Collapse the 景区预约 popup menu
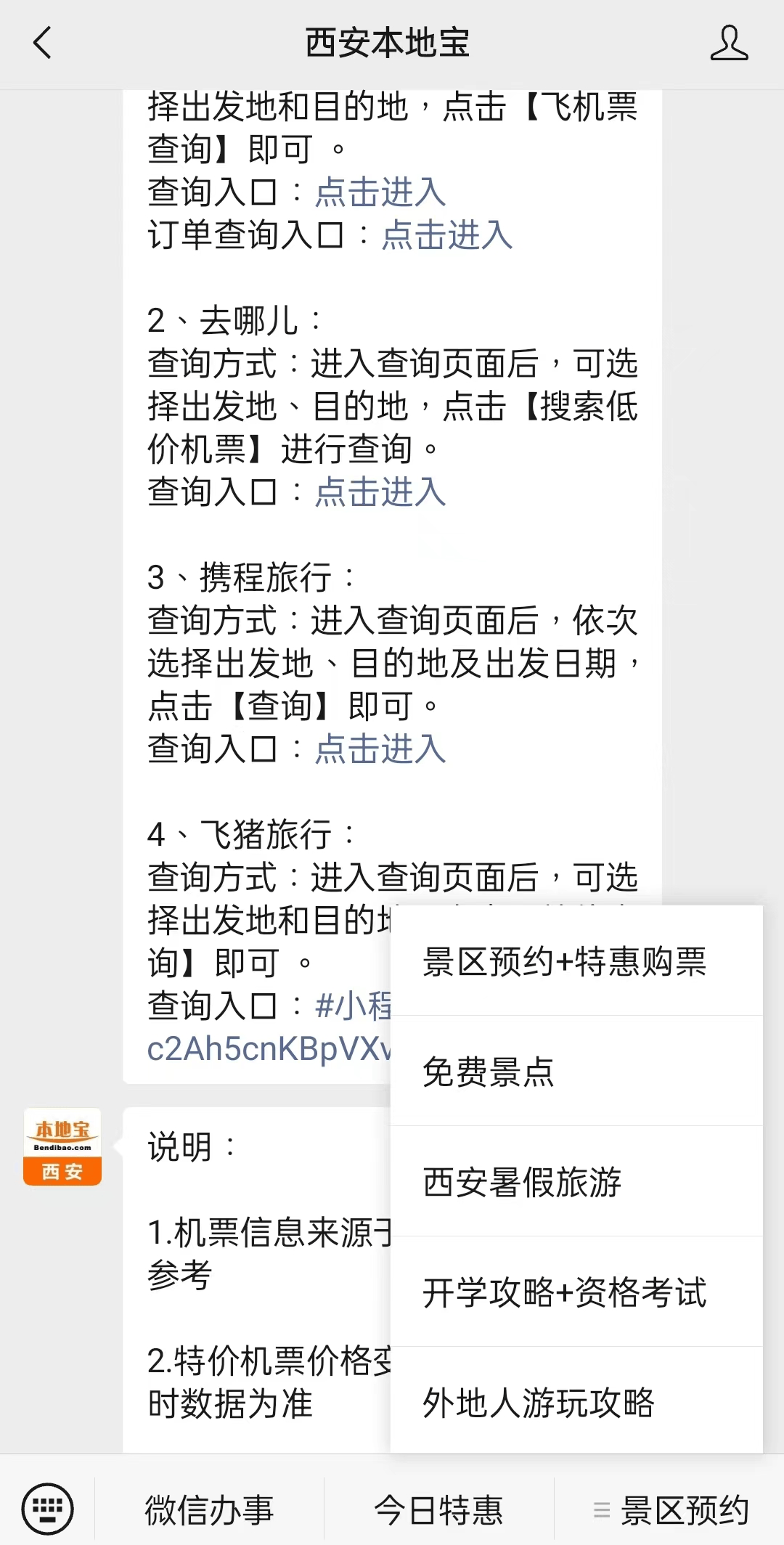The width and height of the screenshot is (784, 1545). pyautogui.click(x=686, y=1508)
